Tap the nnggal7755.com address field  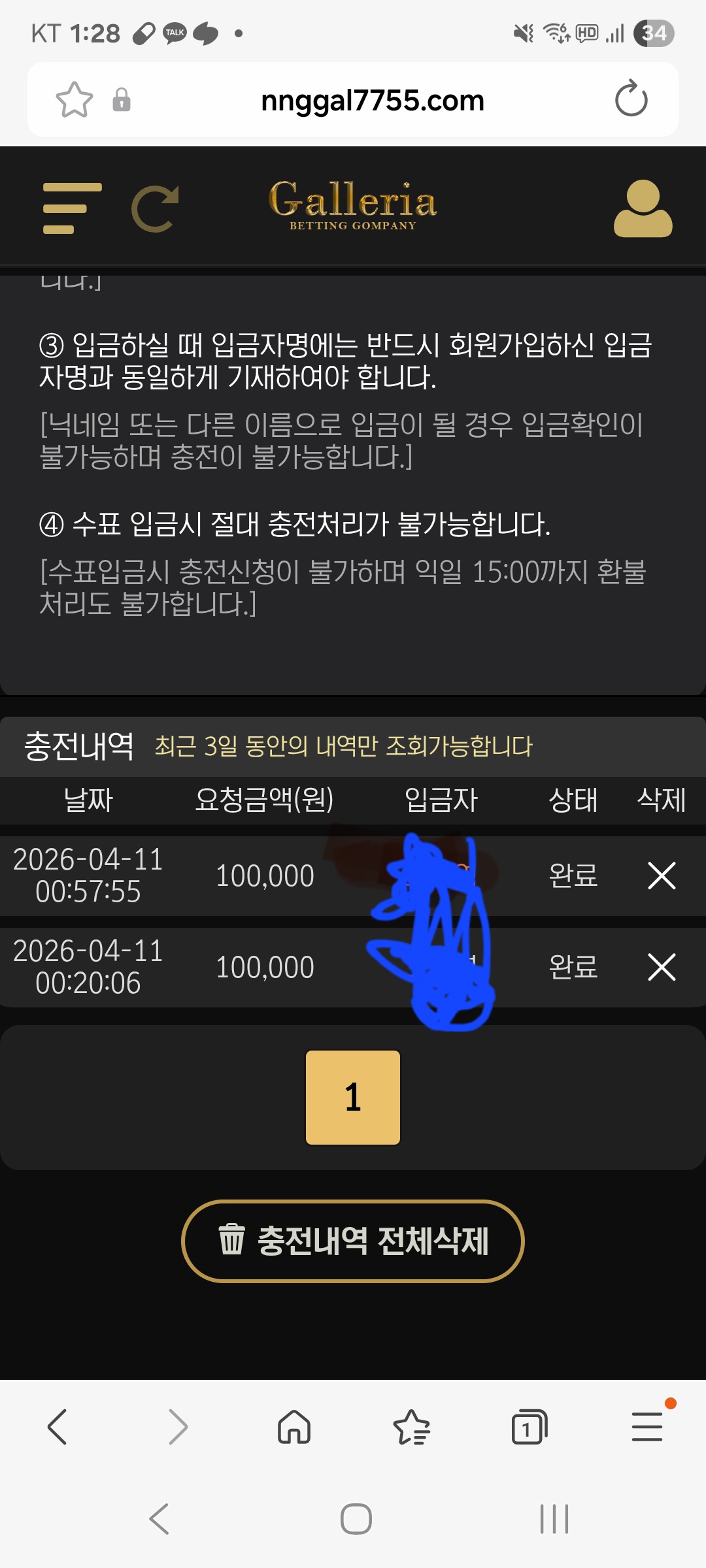click(x=373, y=100)
